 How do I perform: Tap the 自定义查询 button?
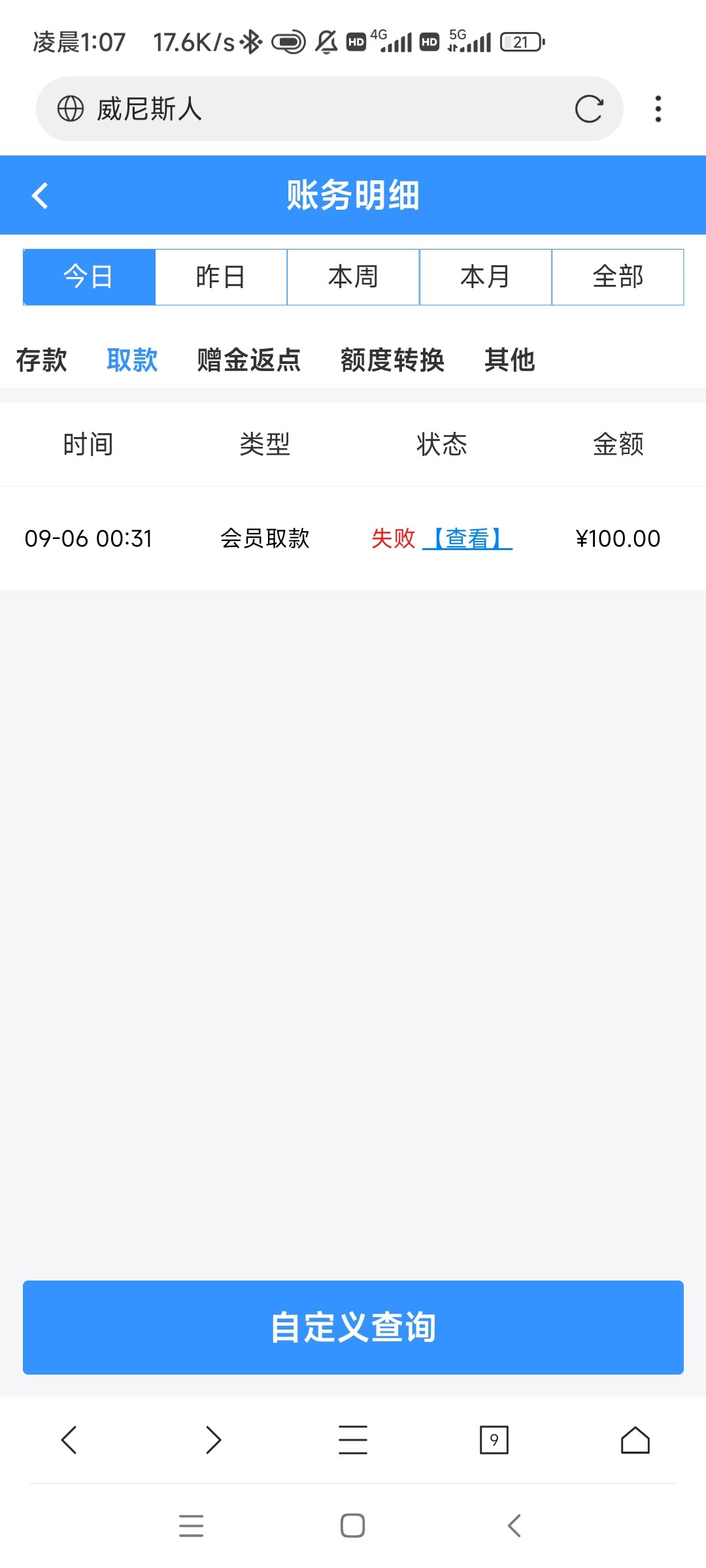353,1328
